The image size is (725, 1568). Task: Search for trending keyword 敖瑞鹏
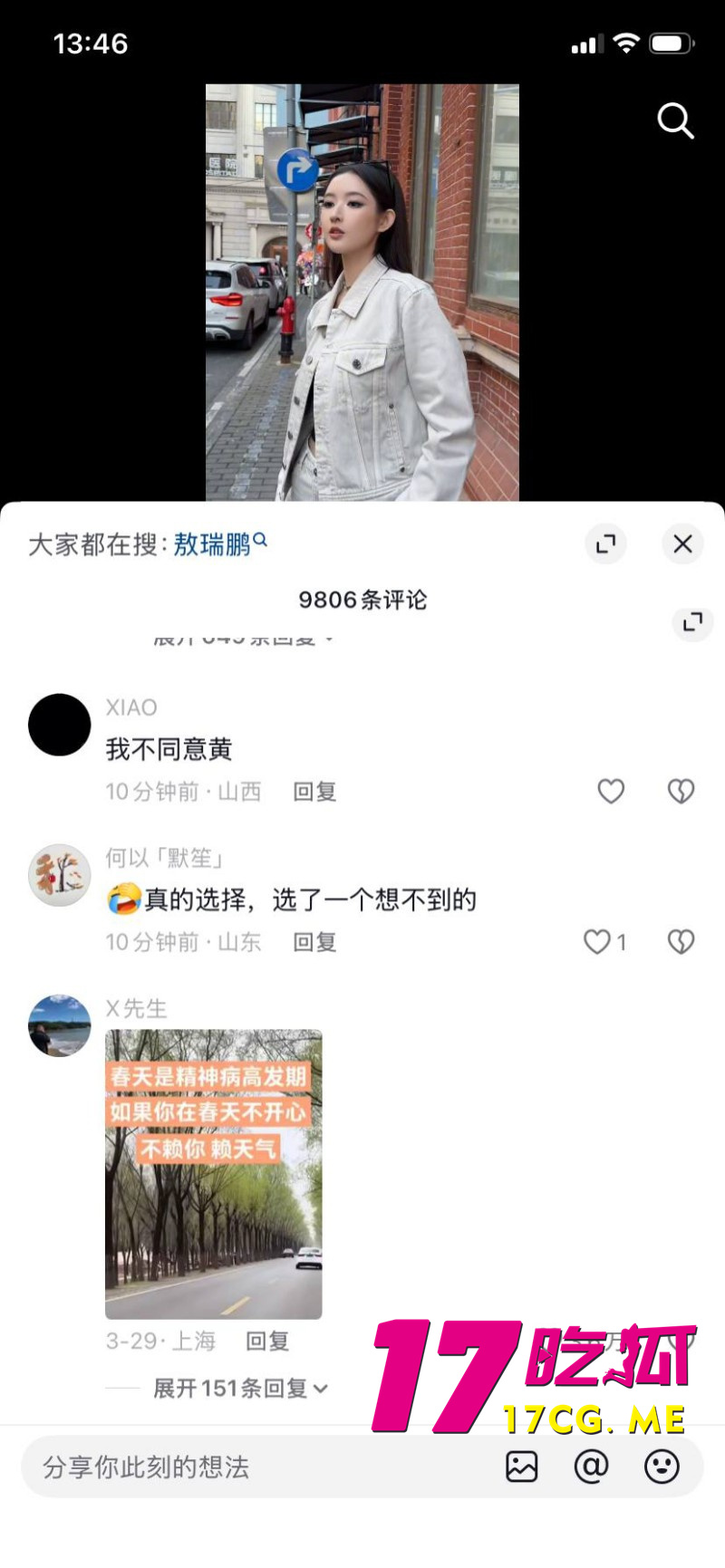coord(215,544)
